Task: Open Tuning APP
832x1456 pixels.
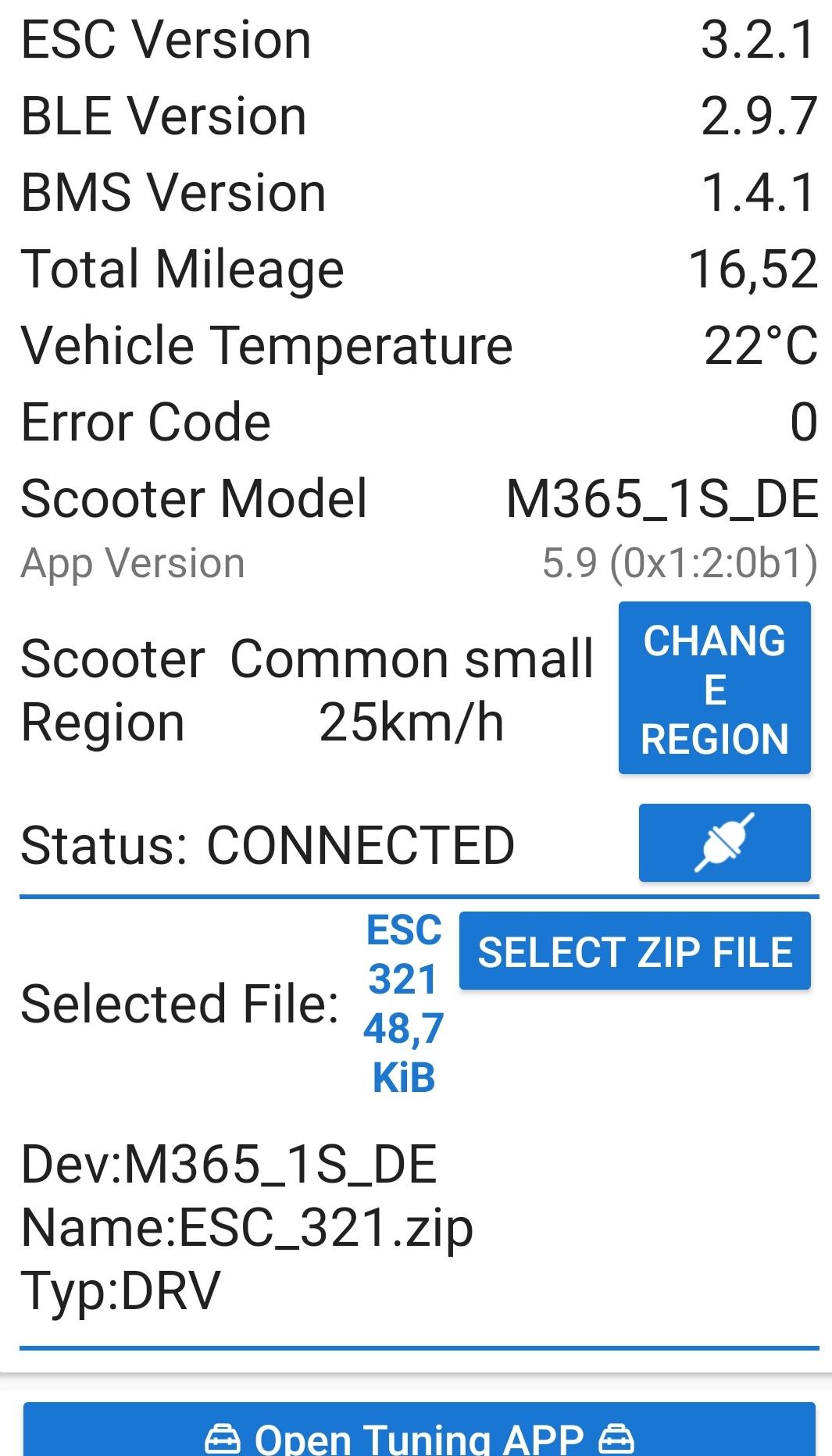Action: pos(420,1429)
